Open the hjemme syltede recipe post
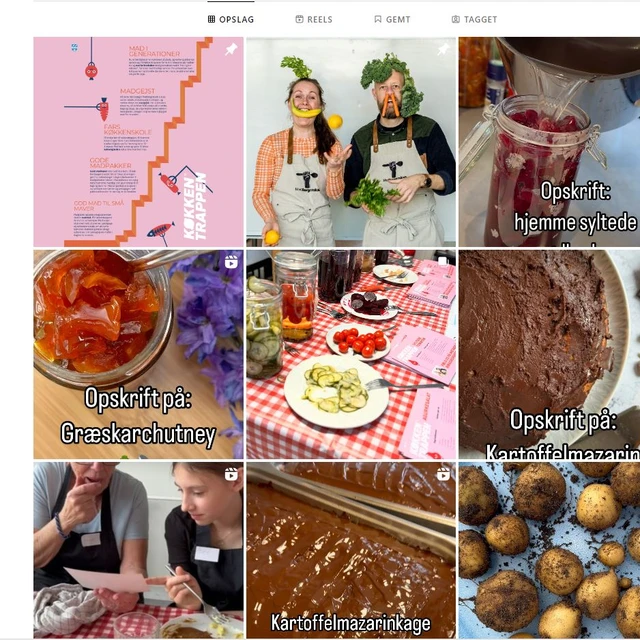 pos(549,142)
